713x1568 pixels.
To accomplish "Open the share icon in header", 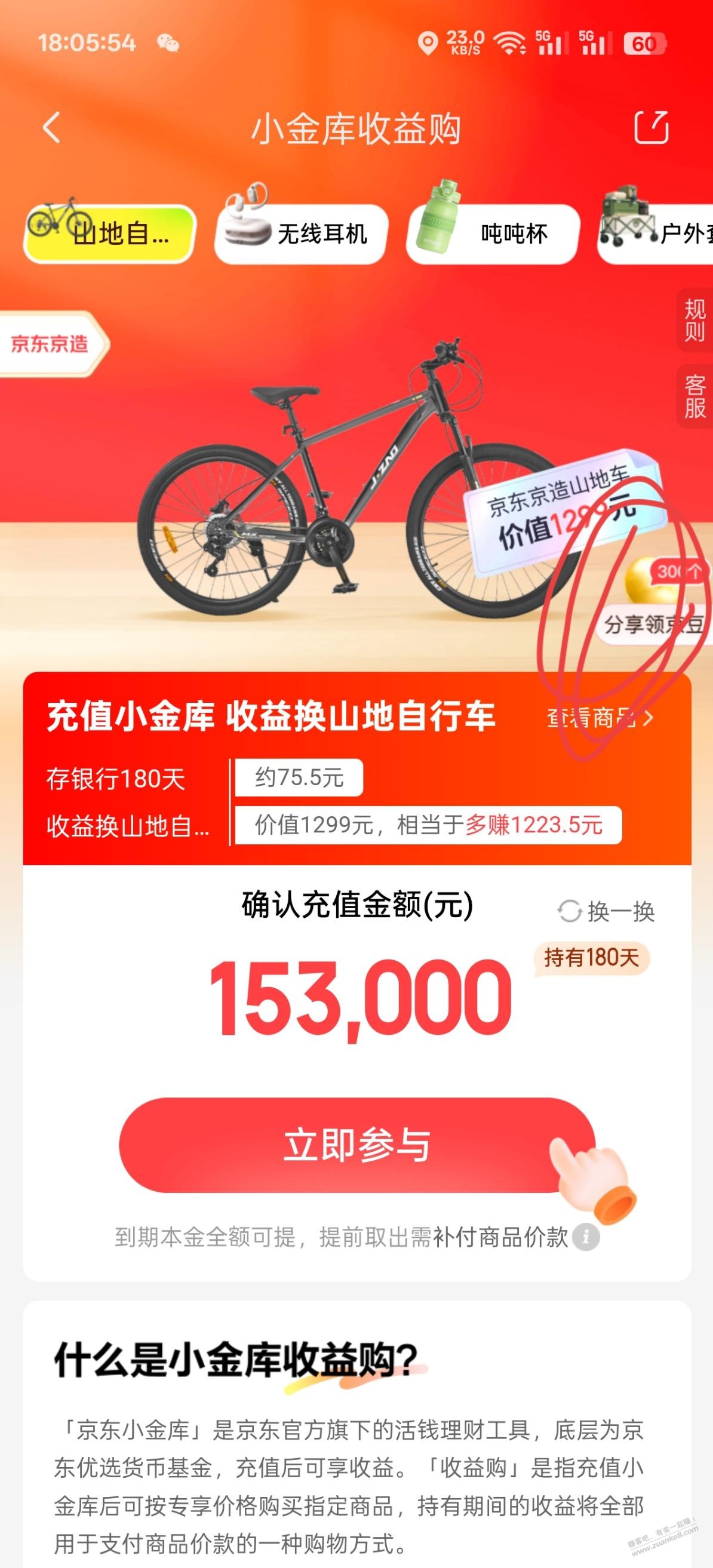I will 651,128.
